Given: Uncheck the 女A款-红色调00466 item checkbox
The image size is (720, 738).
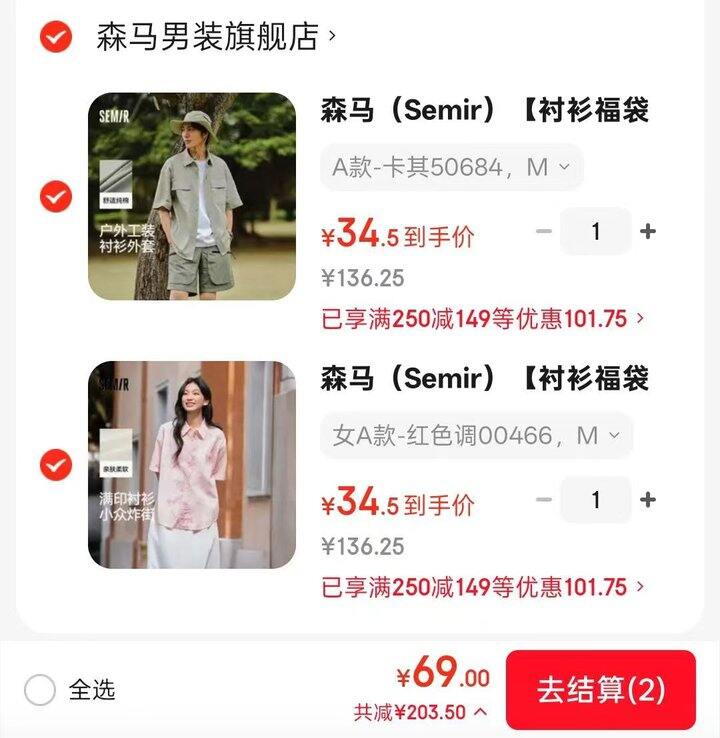Looking at the screenshot, I should (x=55, y=464).
